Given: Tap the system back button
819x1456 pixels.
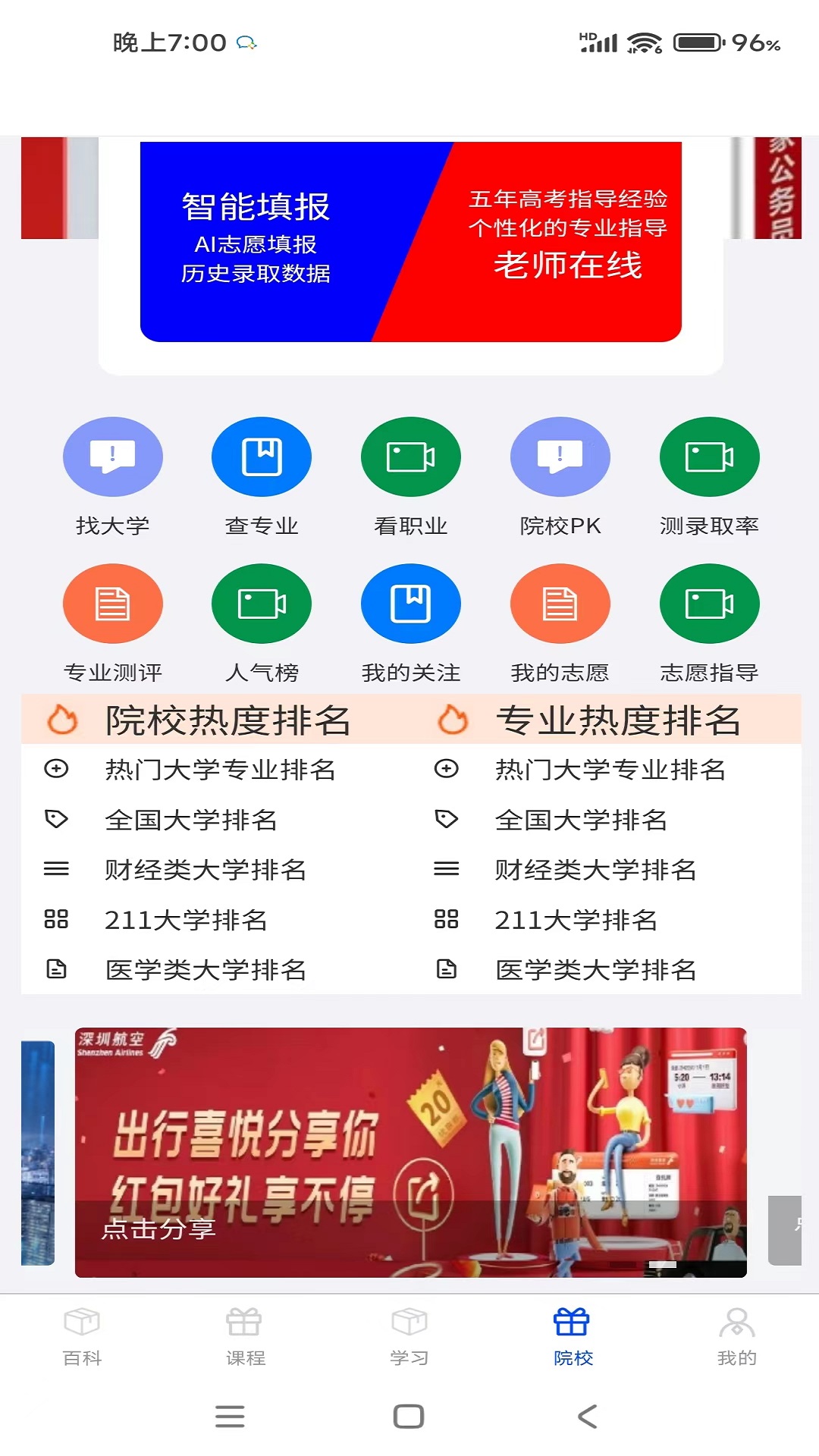Looking at the screenshot, I should (x=588, y=1416).
